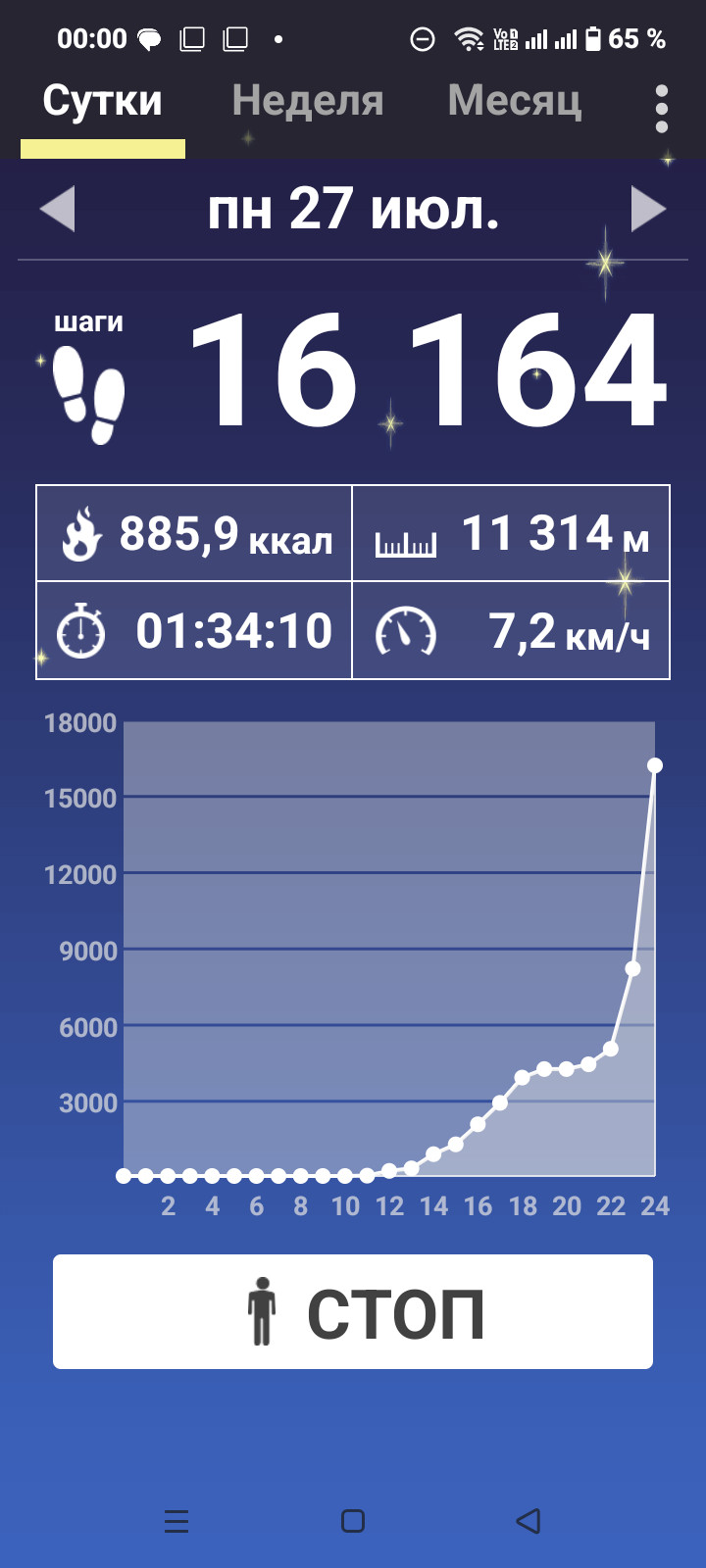The width and height of the screenshot is (706, 1568).
Task: Tap the system back button
Action: pos(529,1521)
